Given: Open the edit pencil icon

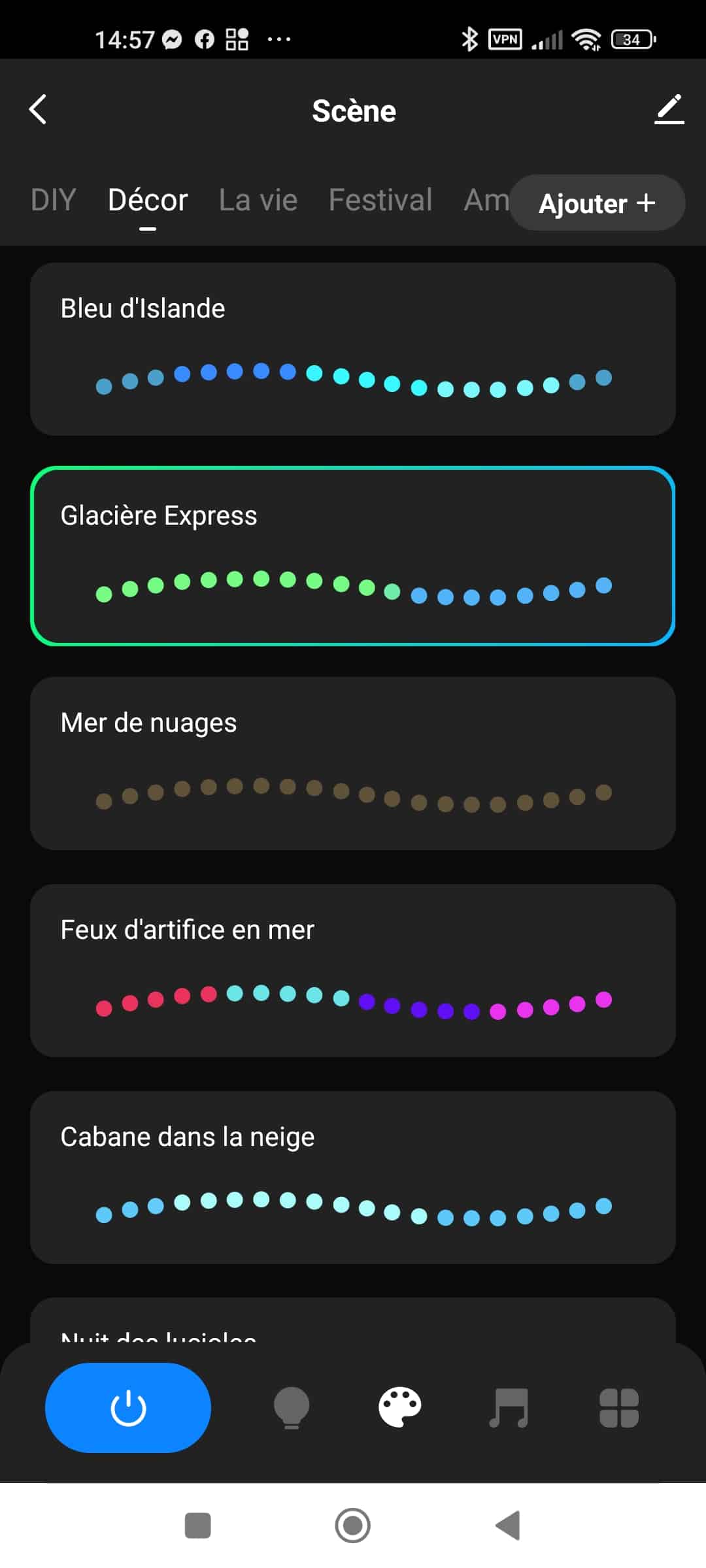Looking at the screenshot, I should pos(669,109).
